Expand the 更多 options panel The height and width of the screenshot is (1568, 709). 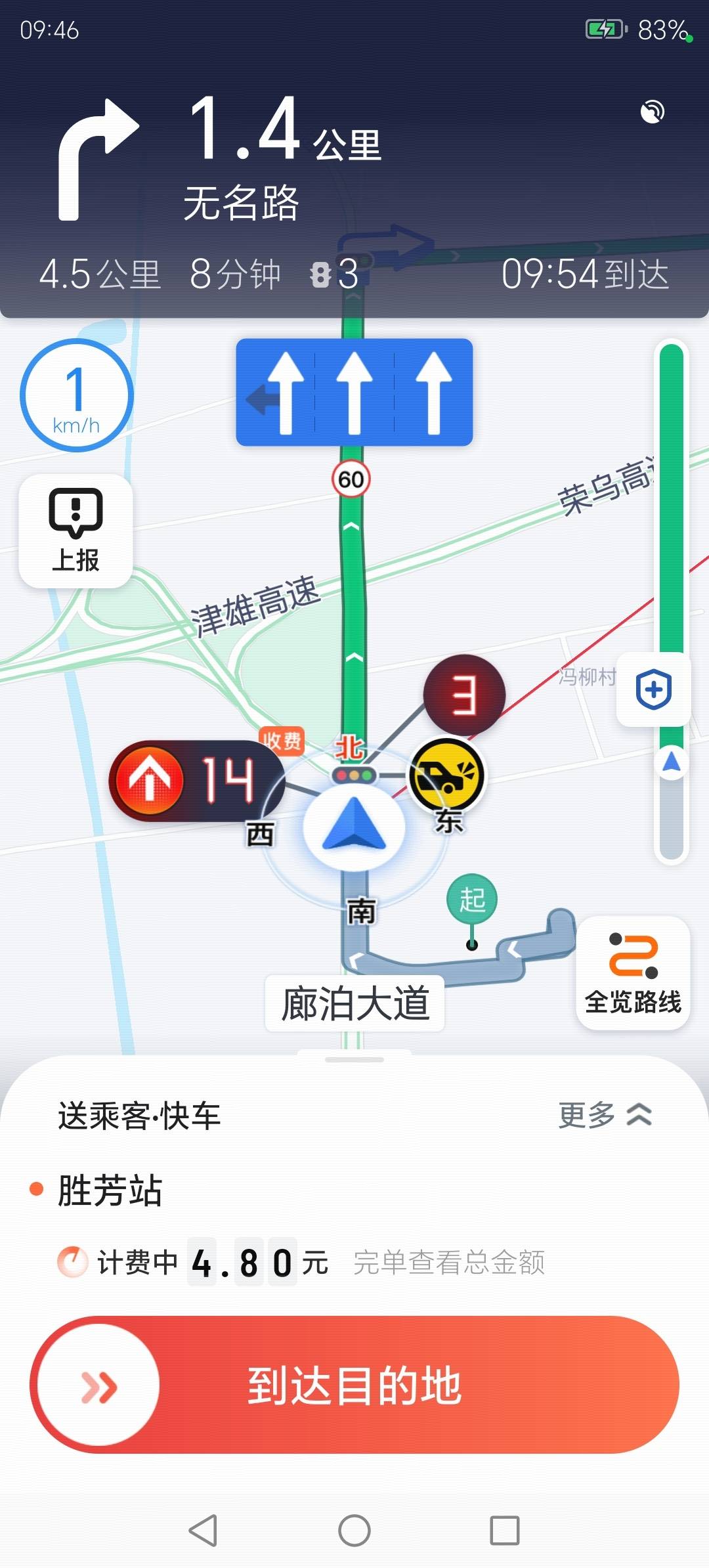(605, 1115)
